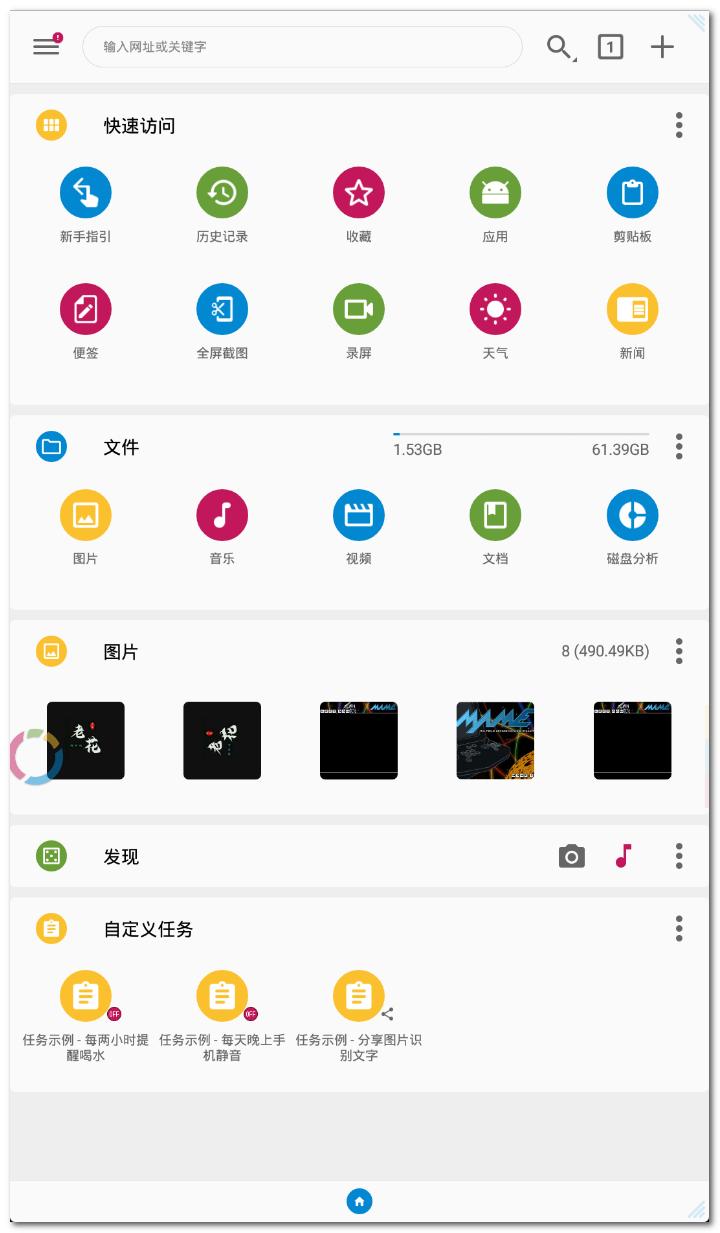Start 录屏 screen recording
The height and width of the screenshot is (1233, 720).
pos(358,310)
